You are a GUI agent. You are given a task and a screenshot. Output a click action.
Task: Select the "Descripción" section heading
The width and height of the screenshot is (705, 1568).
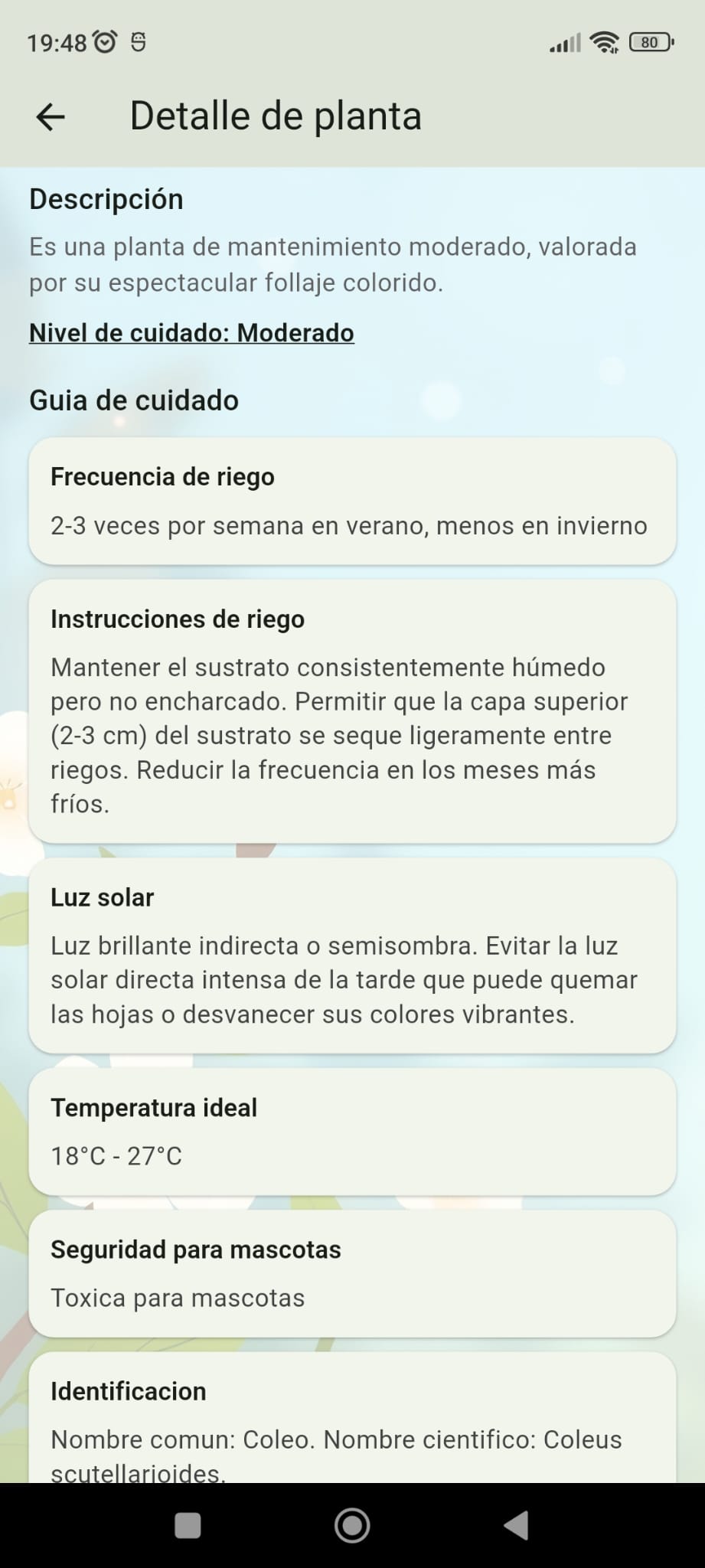point(106,199)
